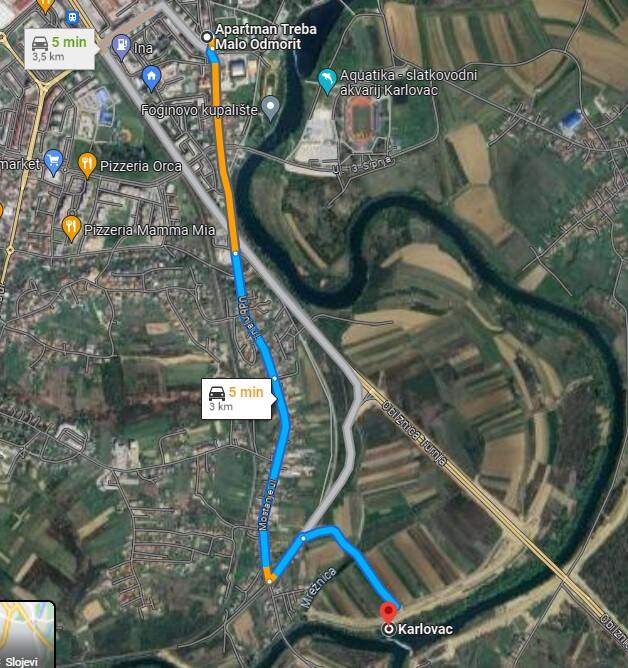
Task: Tap the Ina gas station marker
Action: click(x=122, y=44)
